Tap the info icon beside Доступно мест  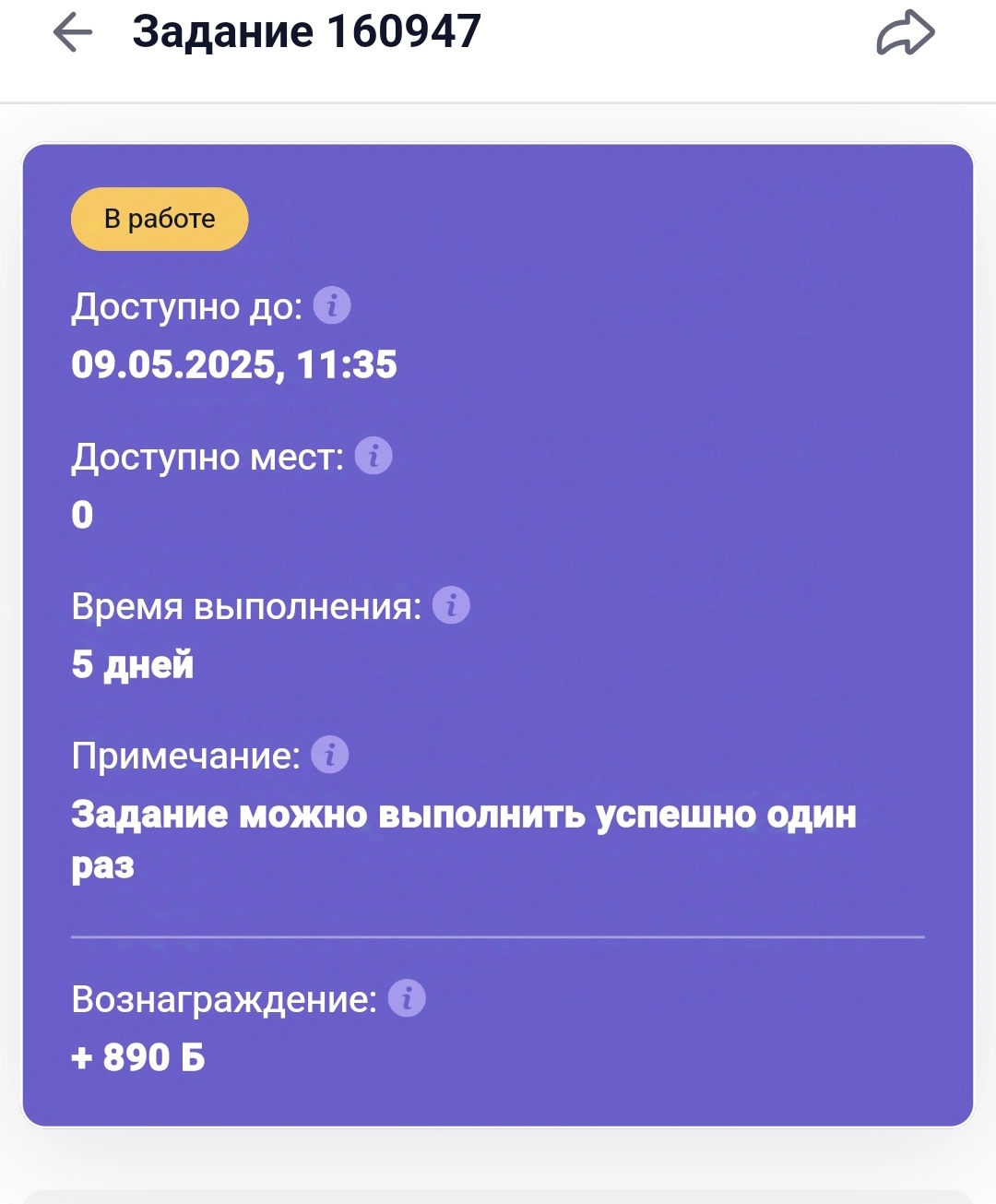tap(373, 456)
